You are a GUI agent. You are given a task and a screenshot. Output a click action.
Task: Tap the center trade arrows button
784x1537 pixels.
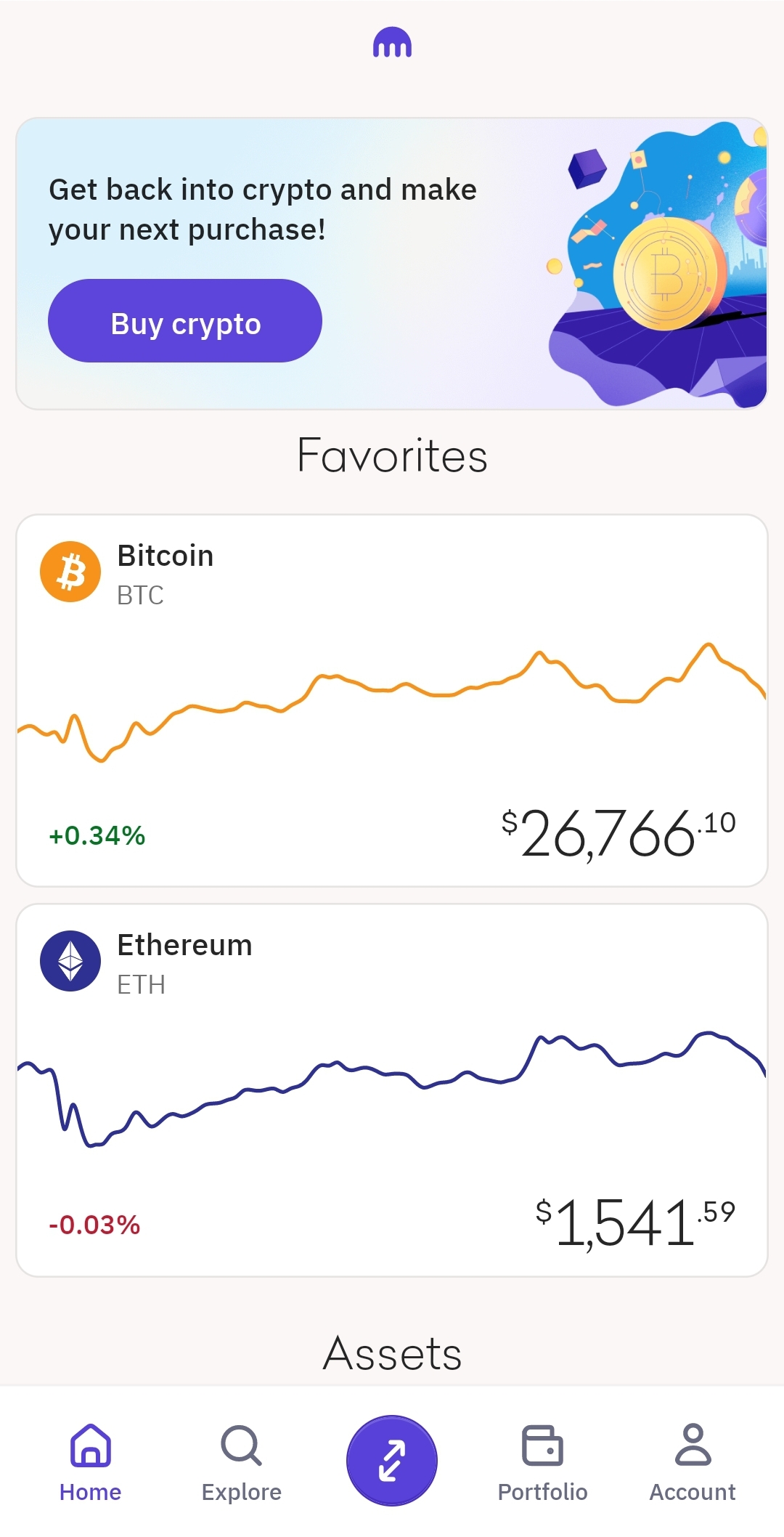pyautogui.click(x=392, y=1460)
